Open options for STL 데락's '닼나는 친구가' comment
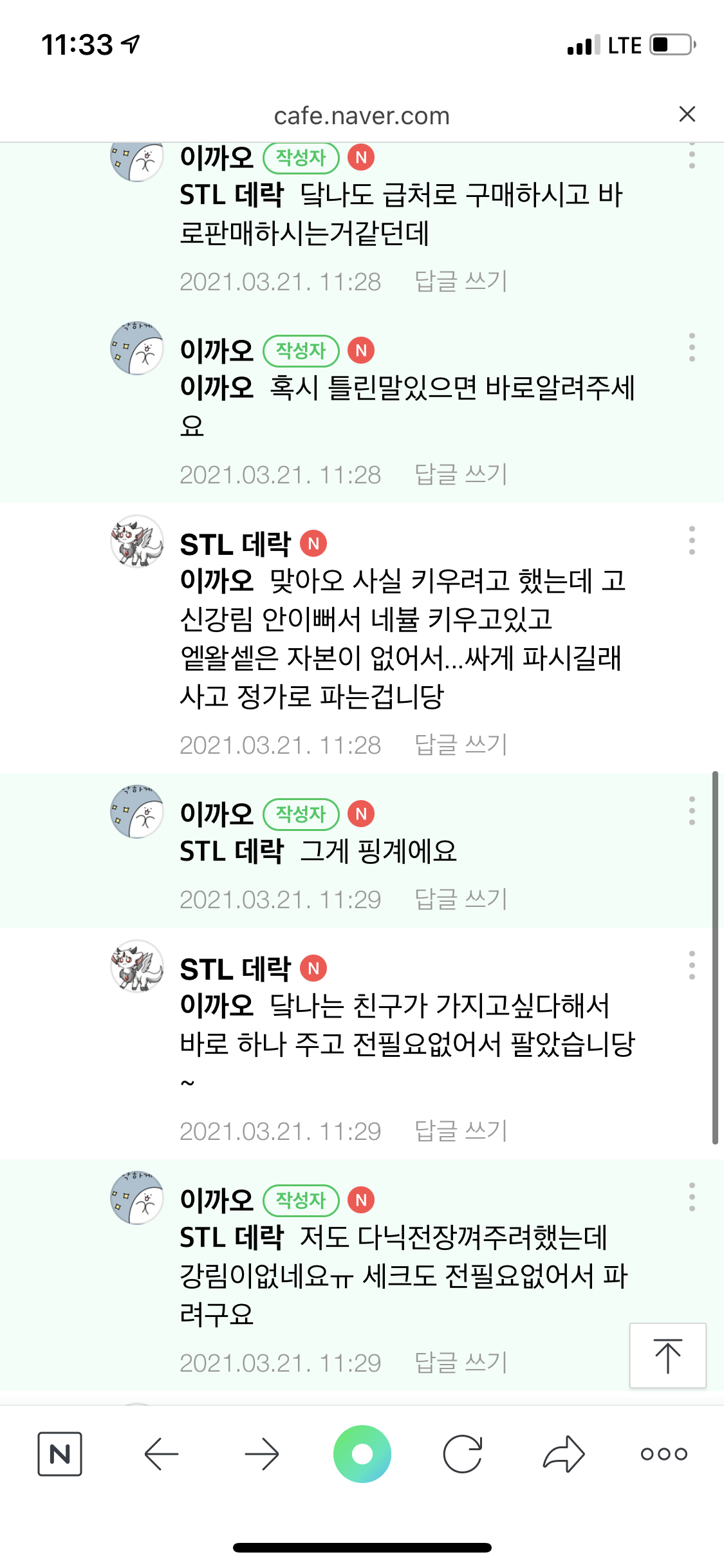724x1568 pixels. tap(692, 966)
